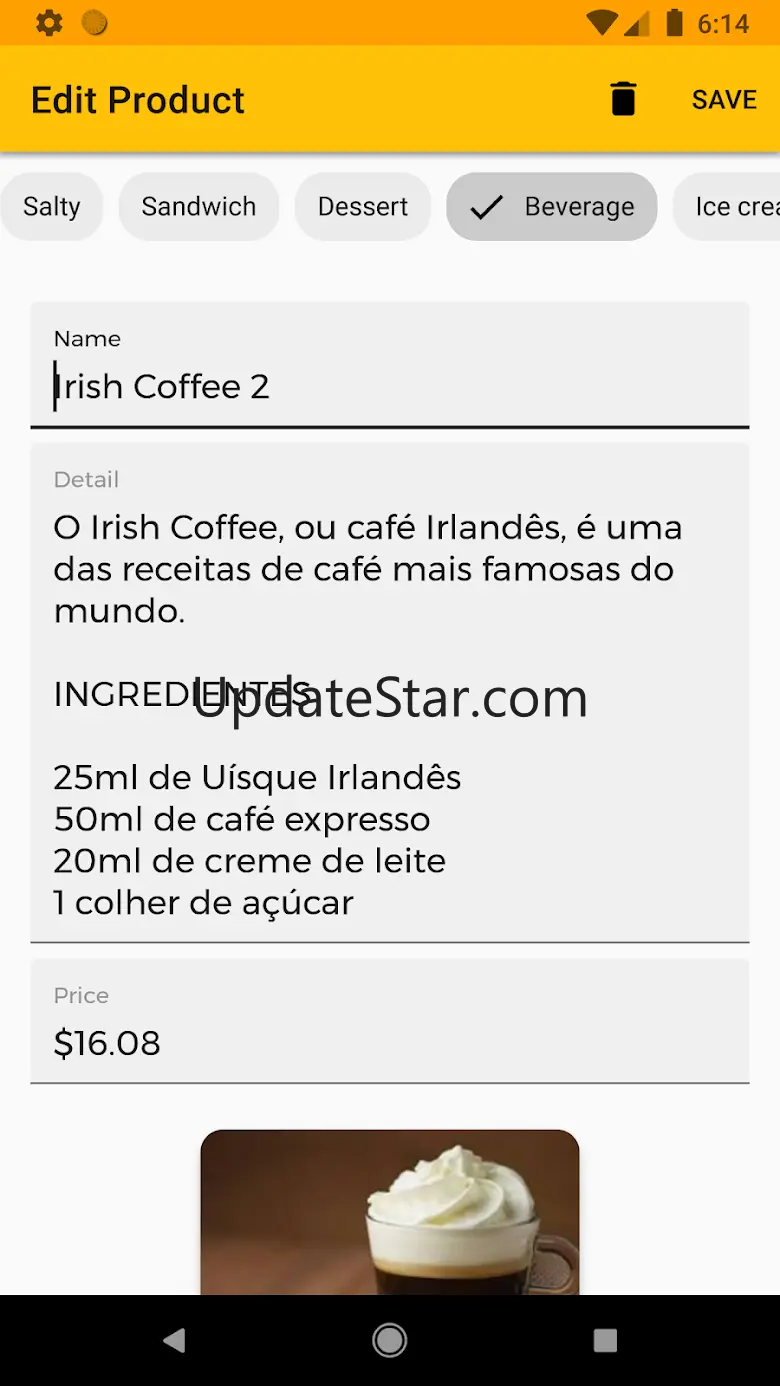Viewport: 780px width, 1386px height.
Task: Deselect the Beverage category chip
Action: (552, 207)
